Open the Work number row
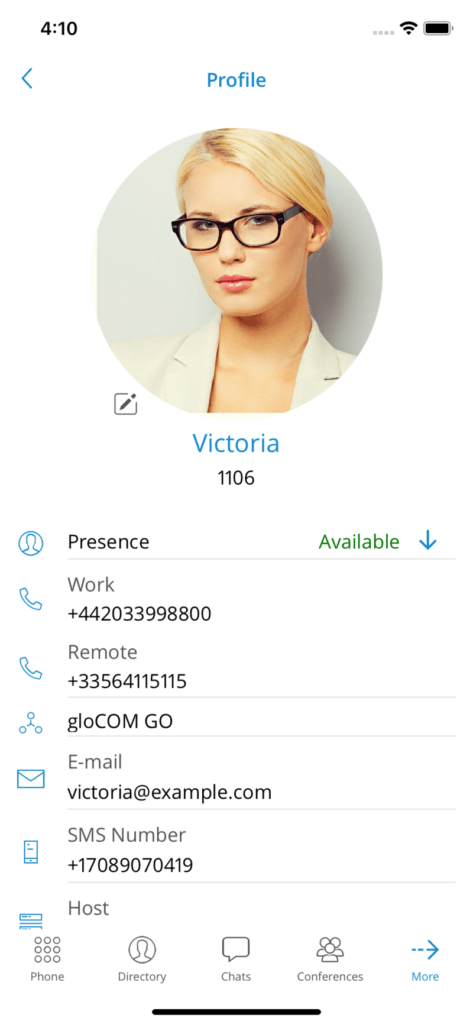Image resolution: width=473 pixels, height=1024 pixels. 236,598
